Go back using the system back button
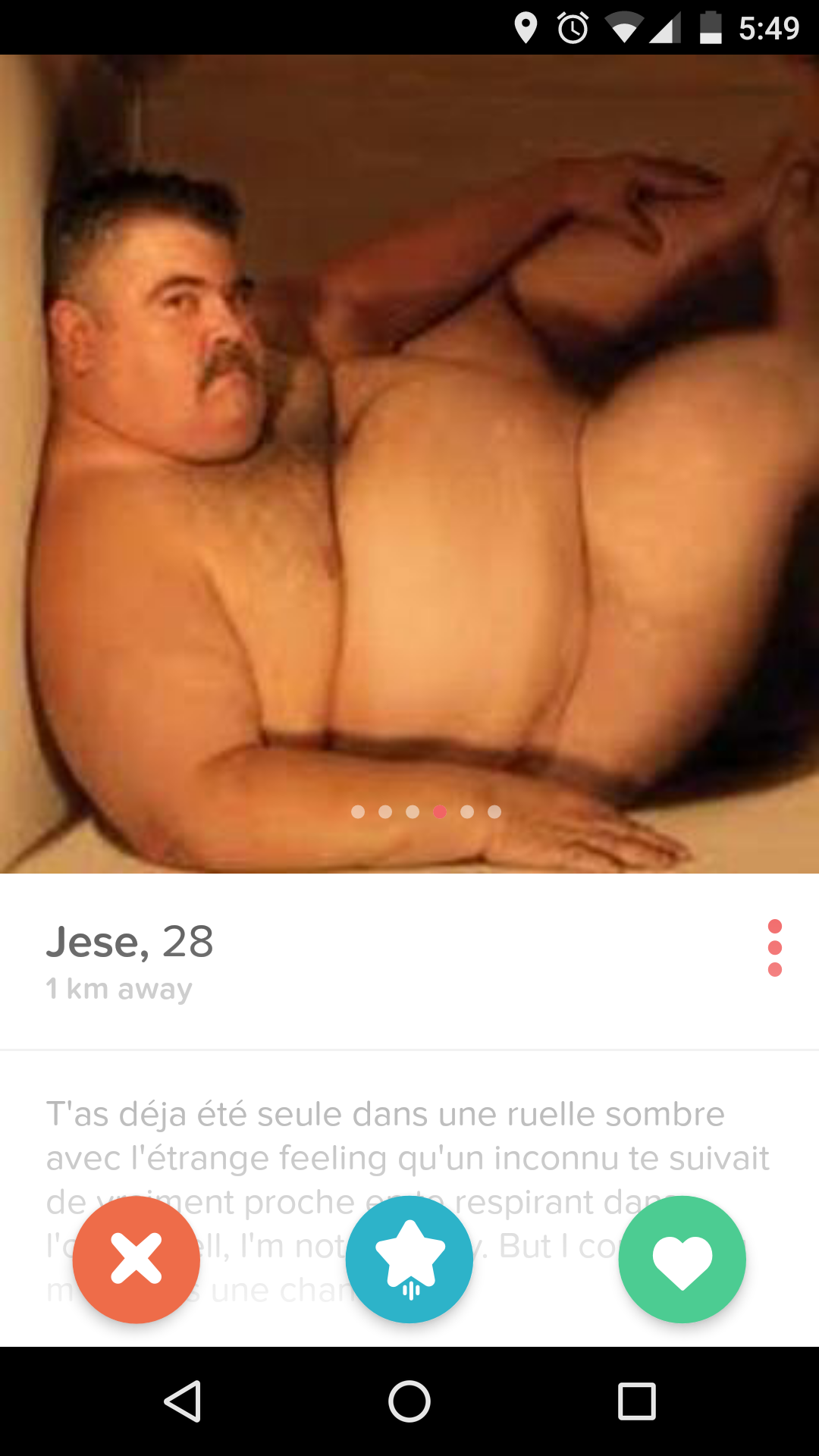This screenshot has width=819, height=1456. click(x=183, y=1401)
